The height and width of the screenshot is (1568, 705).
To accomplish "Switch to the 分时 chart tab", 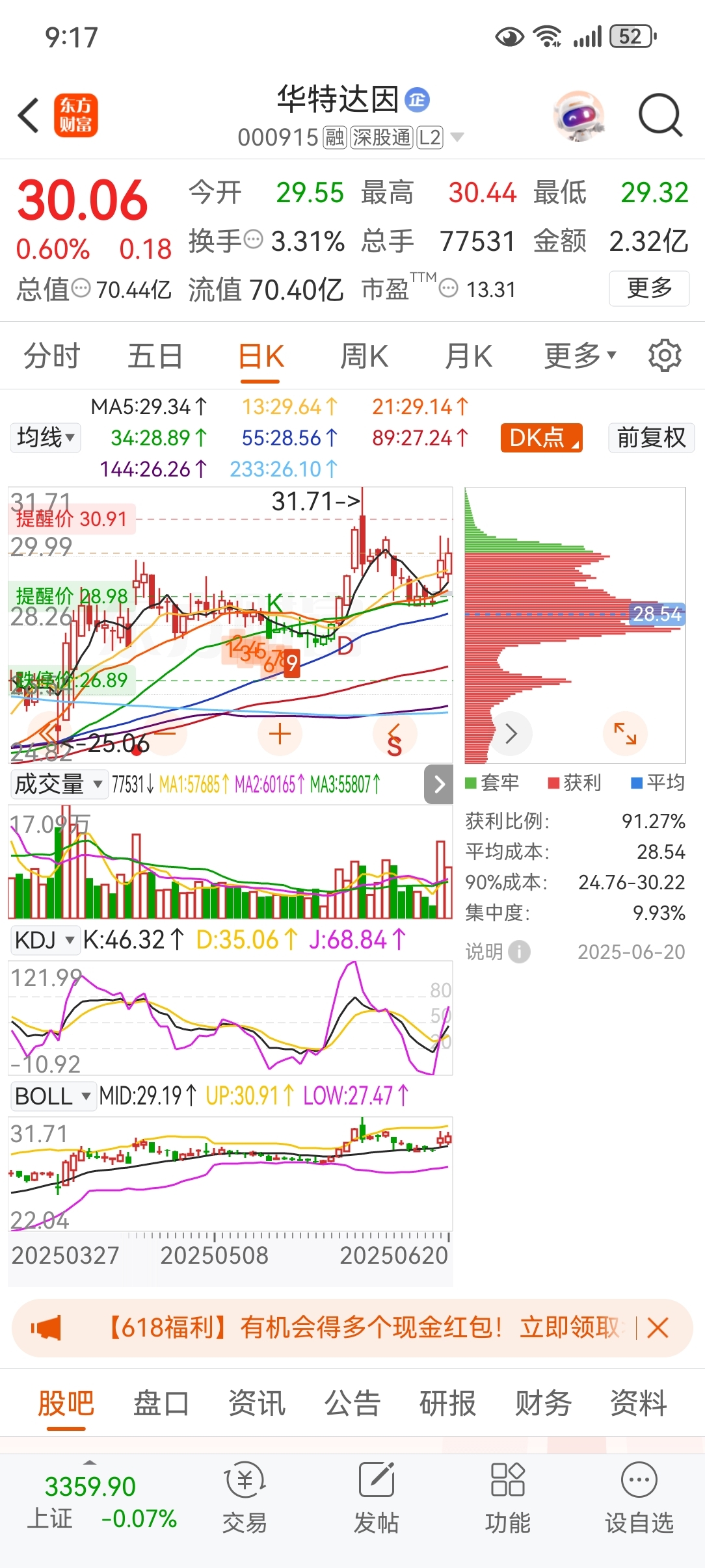I will (51, 356).
